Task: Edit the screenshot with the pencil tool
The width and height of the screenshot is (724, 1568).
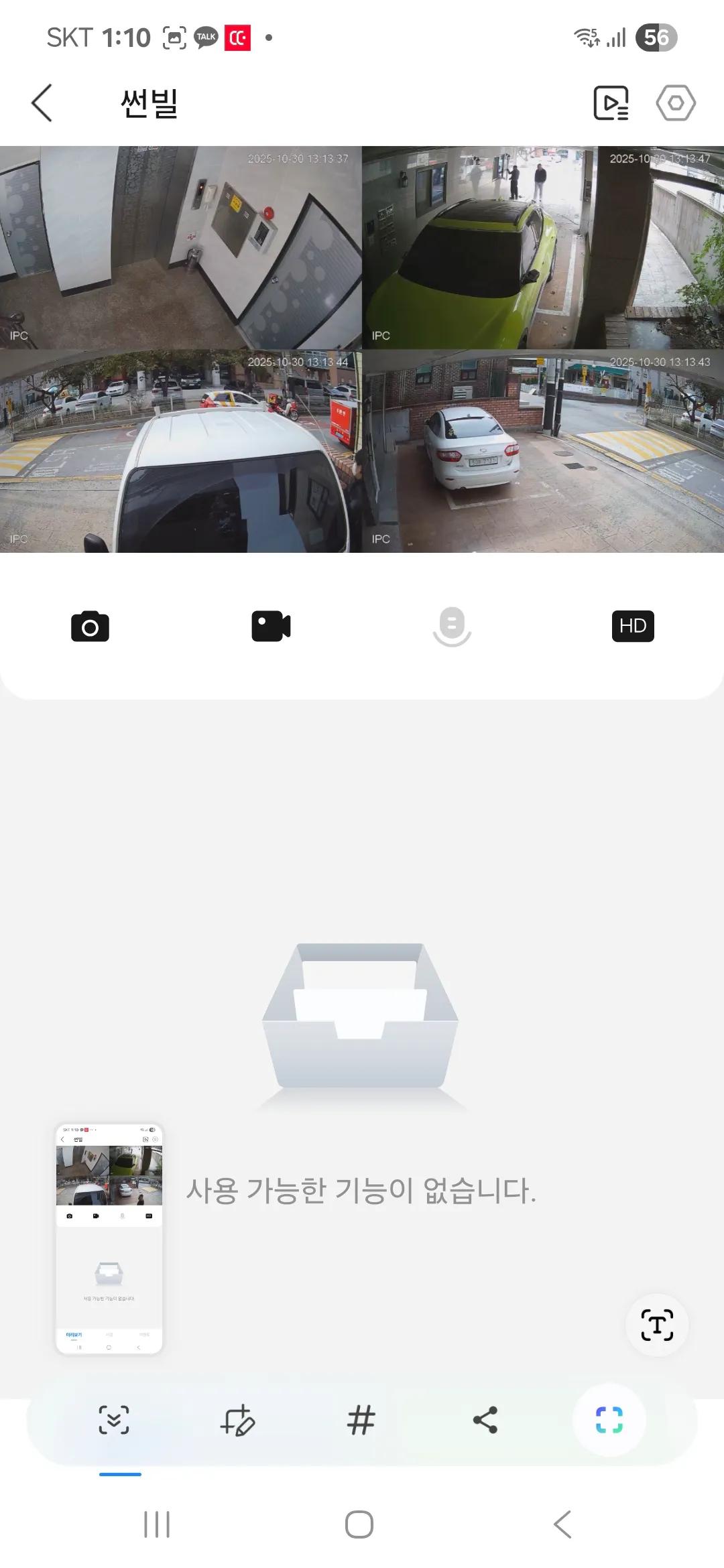Action: point(237,1420)
